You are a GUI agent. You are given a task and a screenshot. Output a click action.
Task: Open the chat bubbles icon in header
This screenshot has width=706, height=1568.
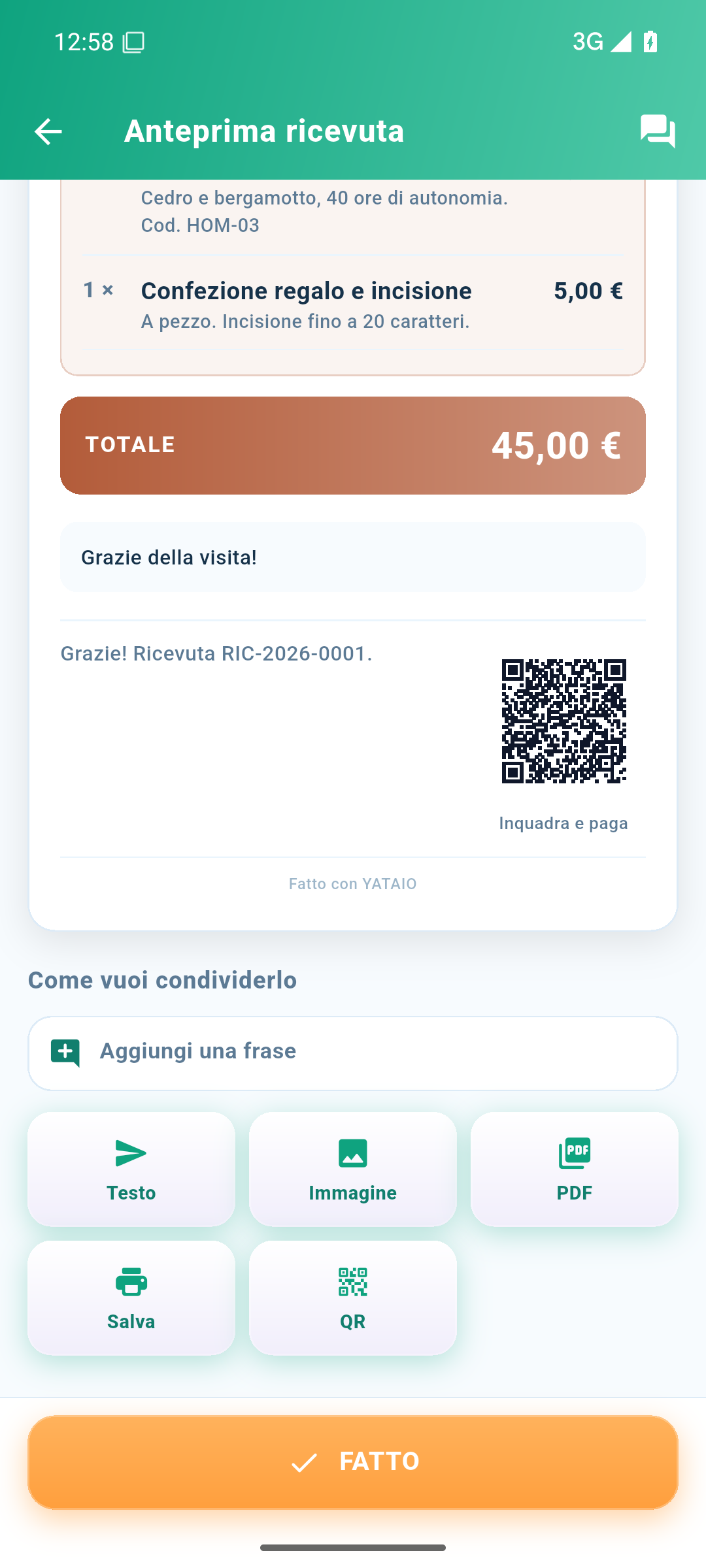[x=658, y=131]
